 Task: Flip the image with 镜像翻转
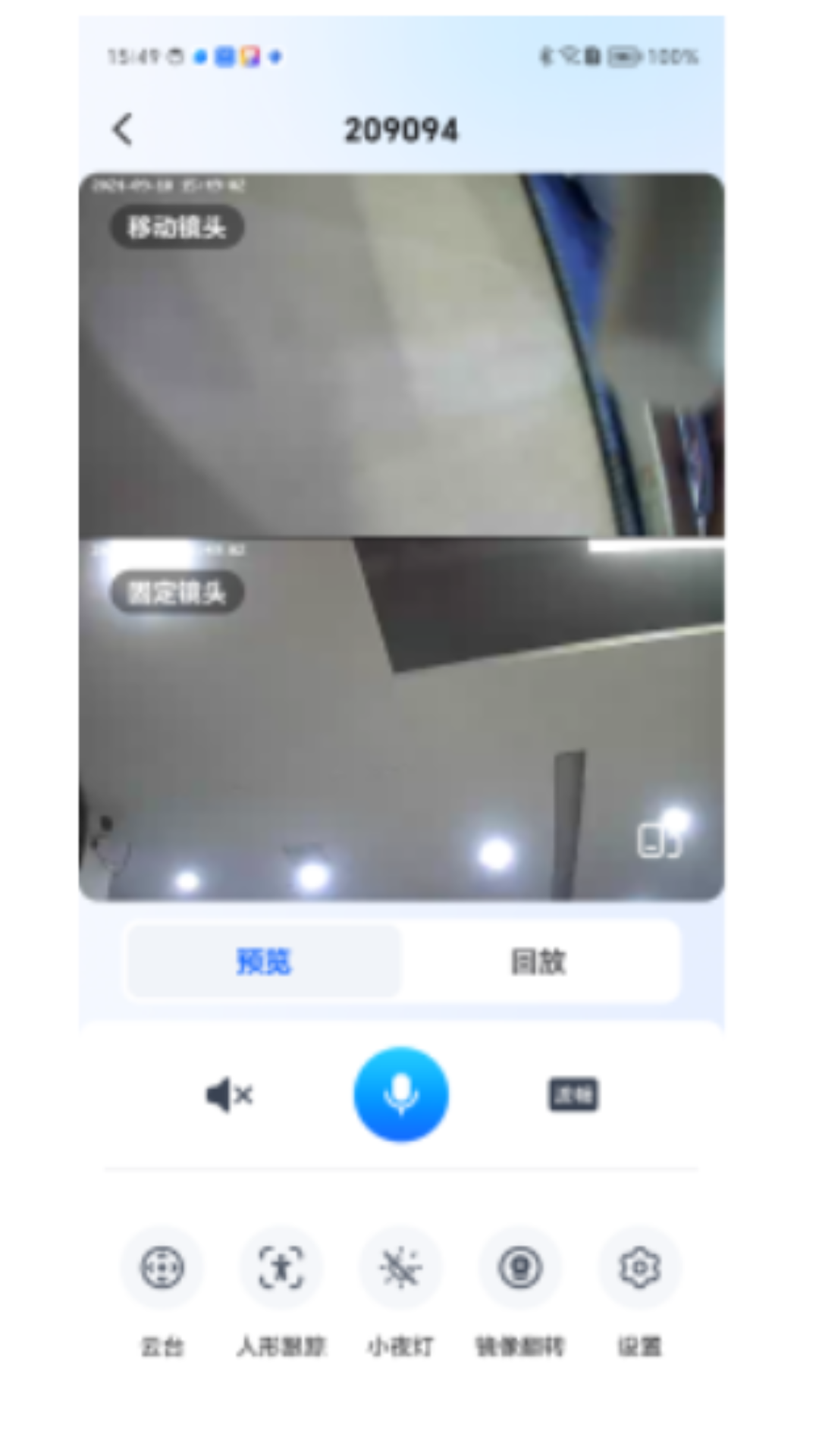520,1267
